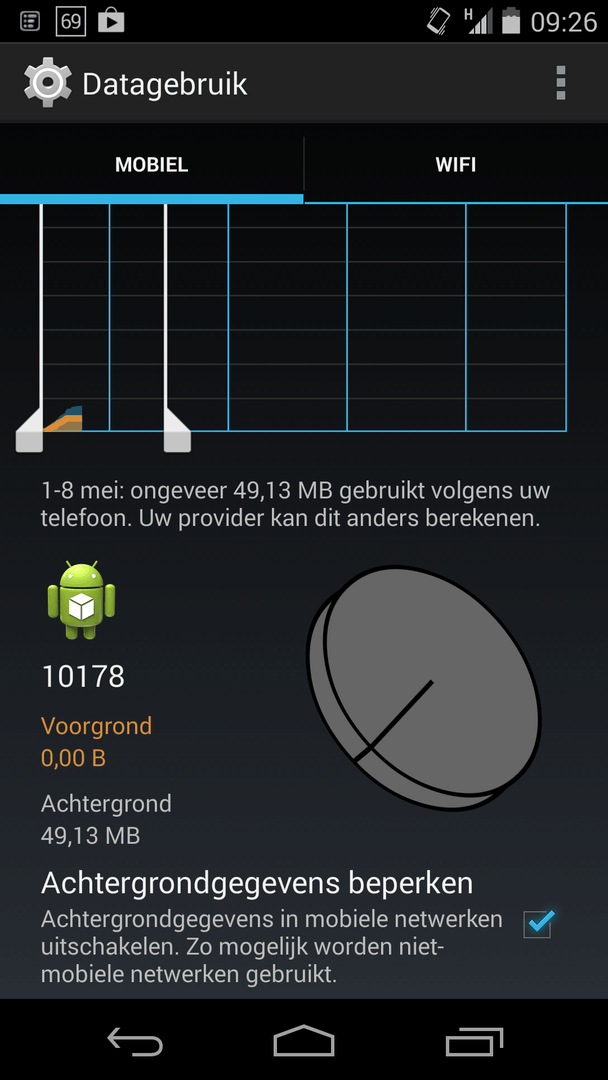
Task: Open the recent apps overview
Action: pyautogui.click(x=473, y=1041)
